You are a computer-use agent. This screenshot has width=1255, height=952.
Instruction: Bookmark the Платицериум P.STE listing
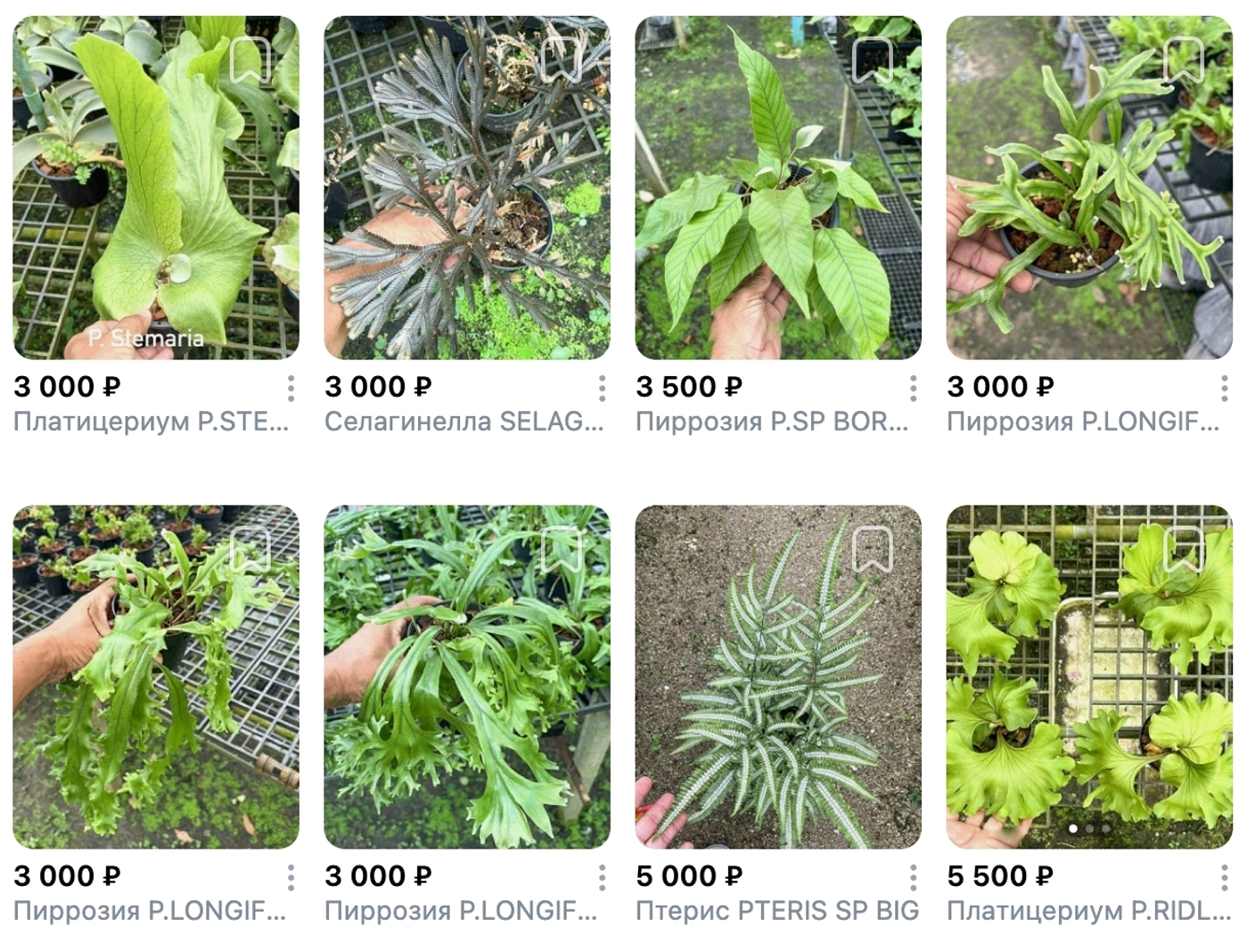[250, 60]
